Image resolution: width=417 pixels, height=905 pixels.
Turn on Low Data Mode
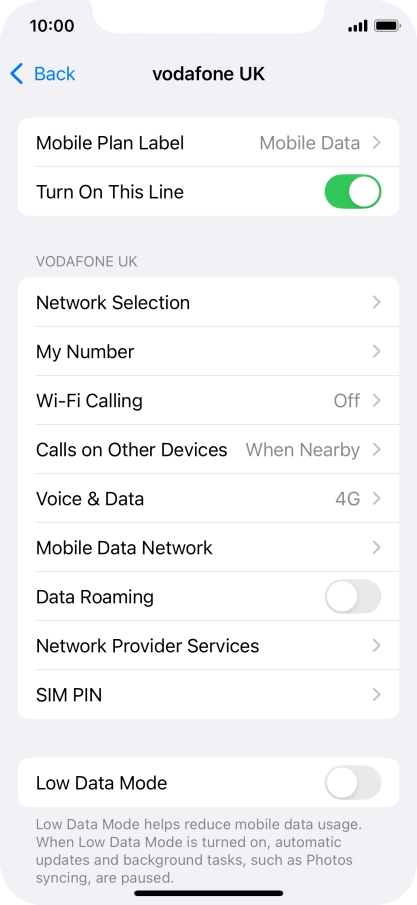pos(353,783)
